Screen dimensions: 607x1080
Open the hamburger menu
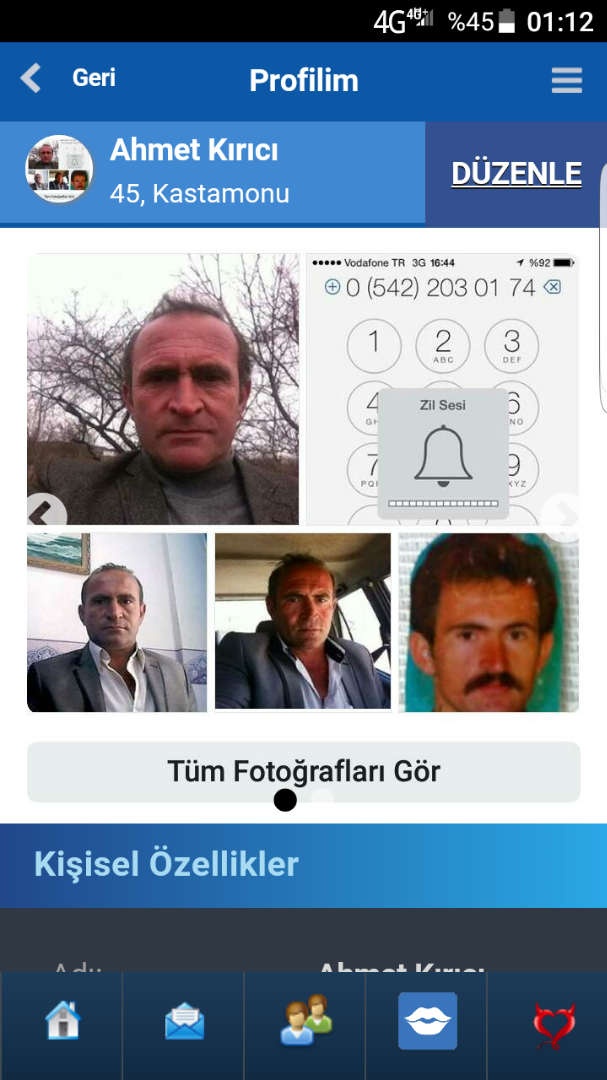tap(566, 80)
